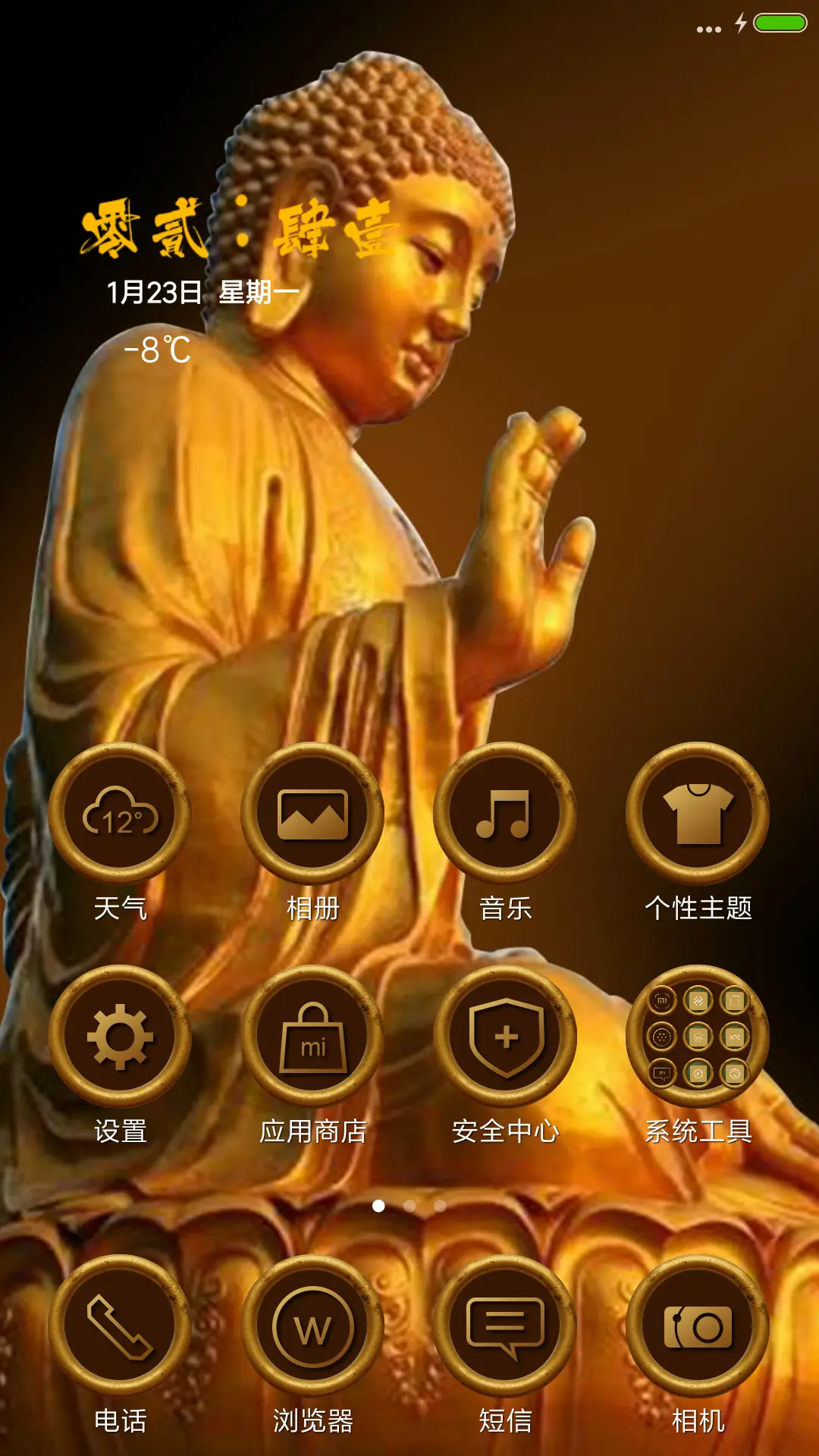Image resolution: width=819 pixels, height=1456 pixels.
Task: Open 个性主题 themes app
Action: (698, 814)
